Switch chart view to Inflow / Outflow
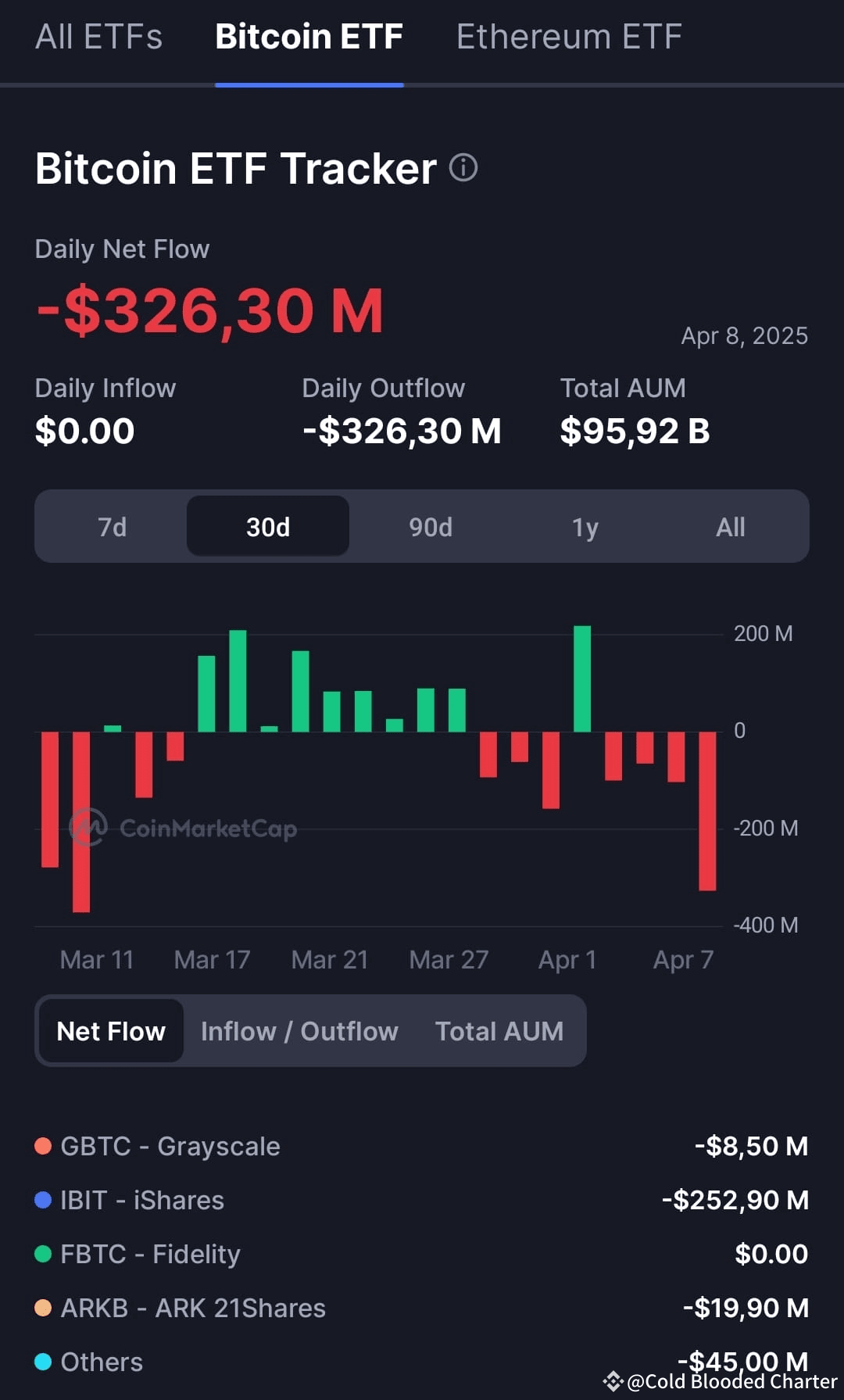844x1400 pixels. (299, 1031)
